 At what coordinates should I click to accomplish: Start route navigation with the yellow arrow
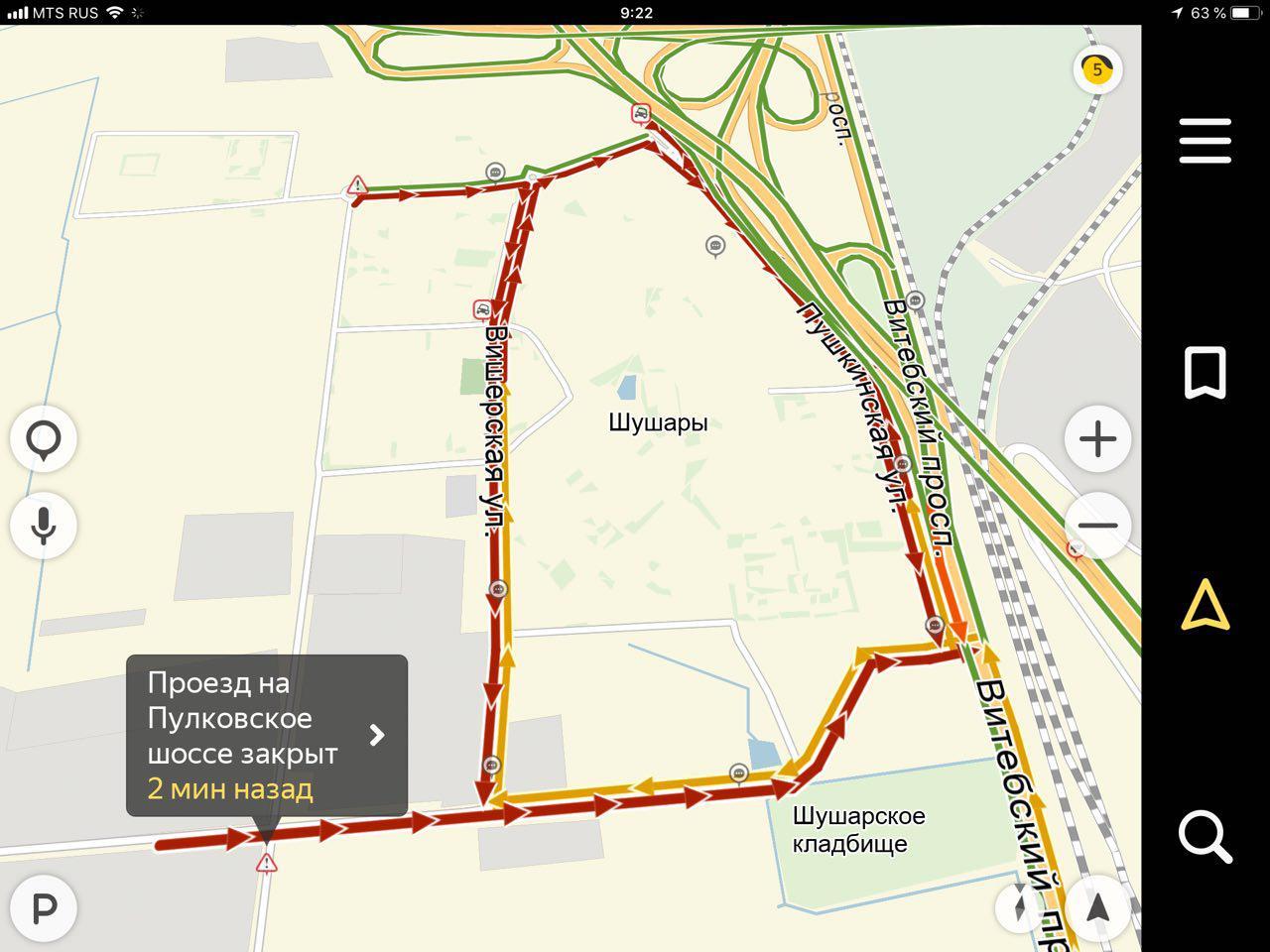click(1205, 605)
